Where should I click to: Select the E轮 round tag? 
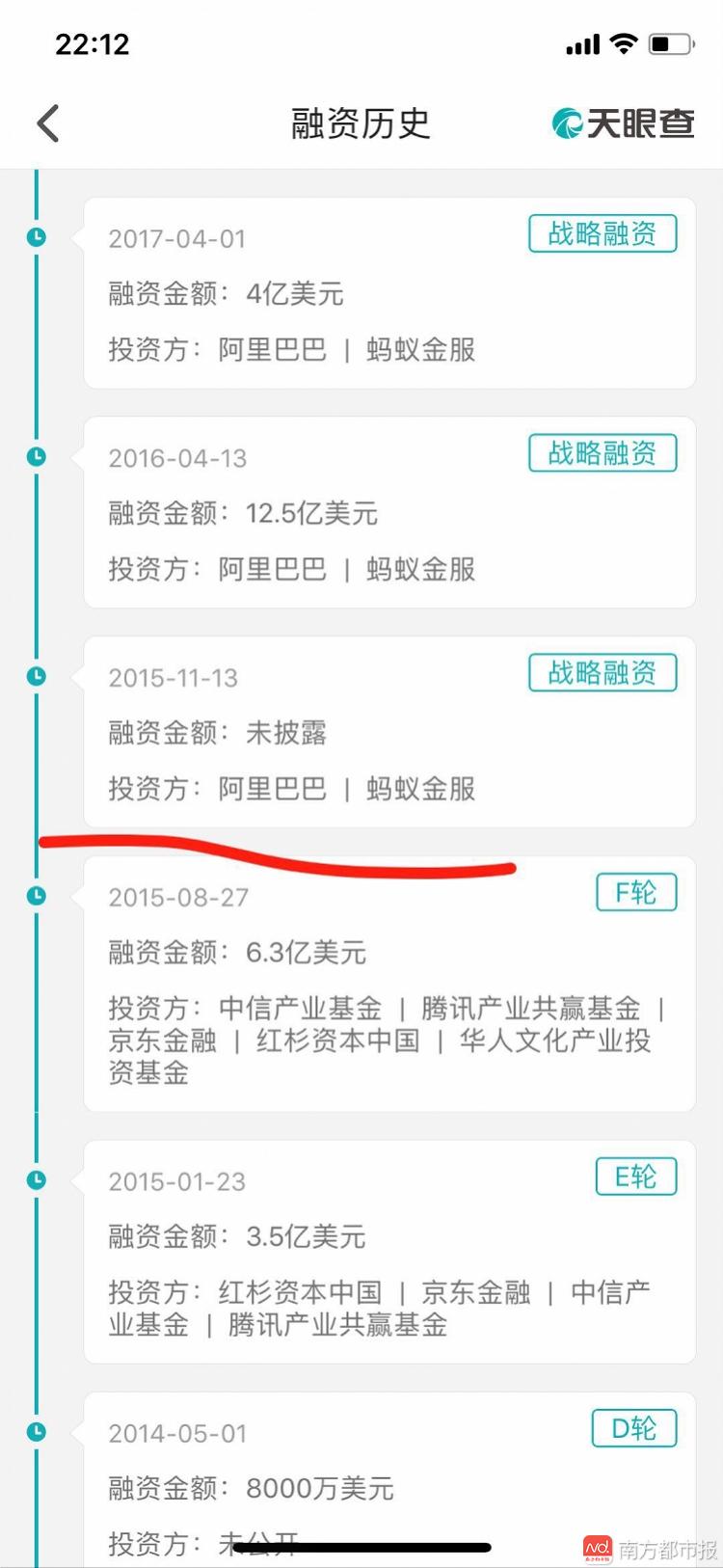coord(635,1176)
